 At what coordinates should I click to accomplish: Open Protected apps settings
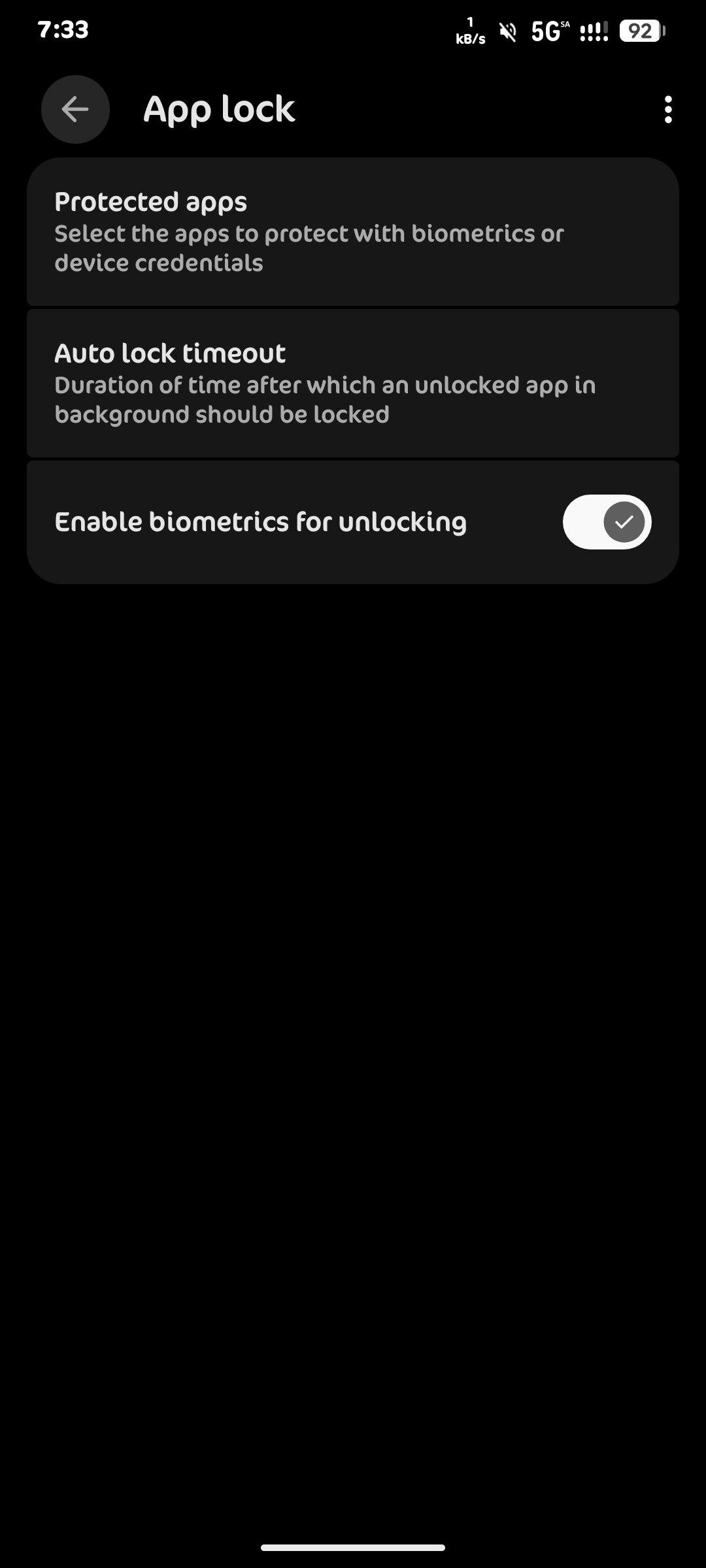(x=353, y=231)
